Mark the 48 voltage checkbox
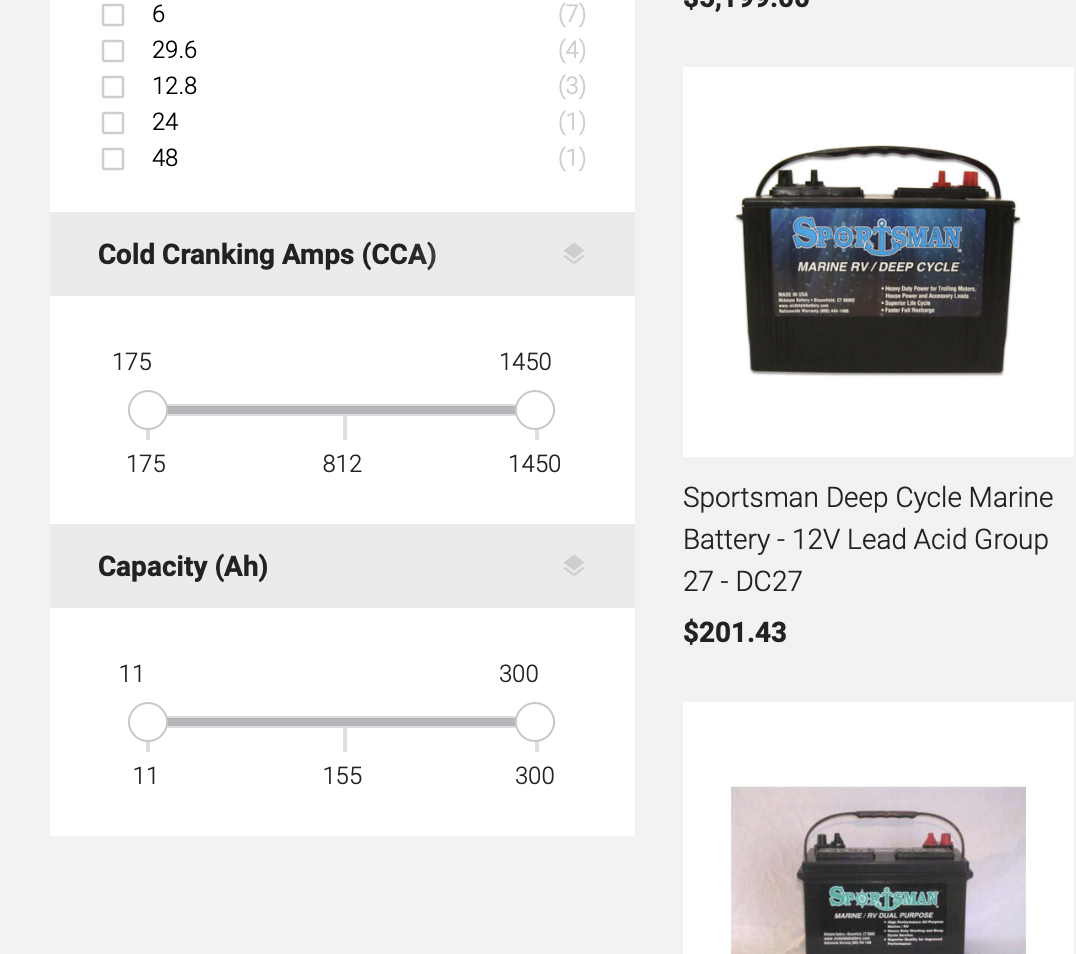Viewport: 1076px width, 954px height. [113, 159]
